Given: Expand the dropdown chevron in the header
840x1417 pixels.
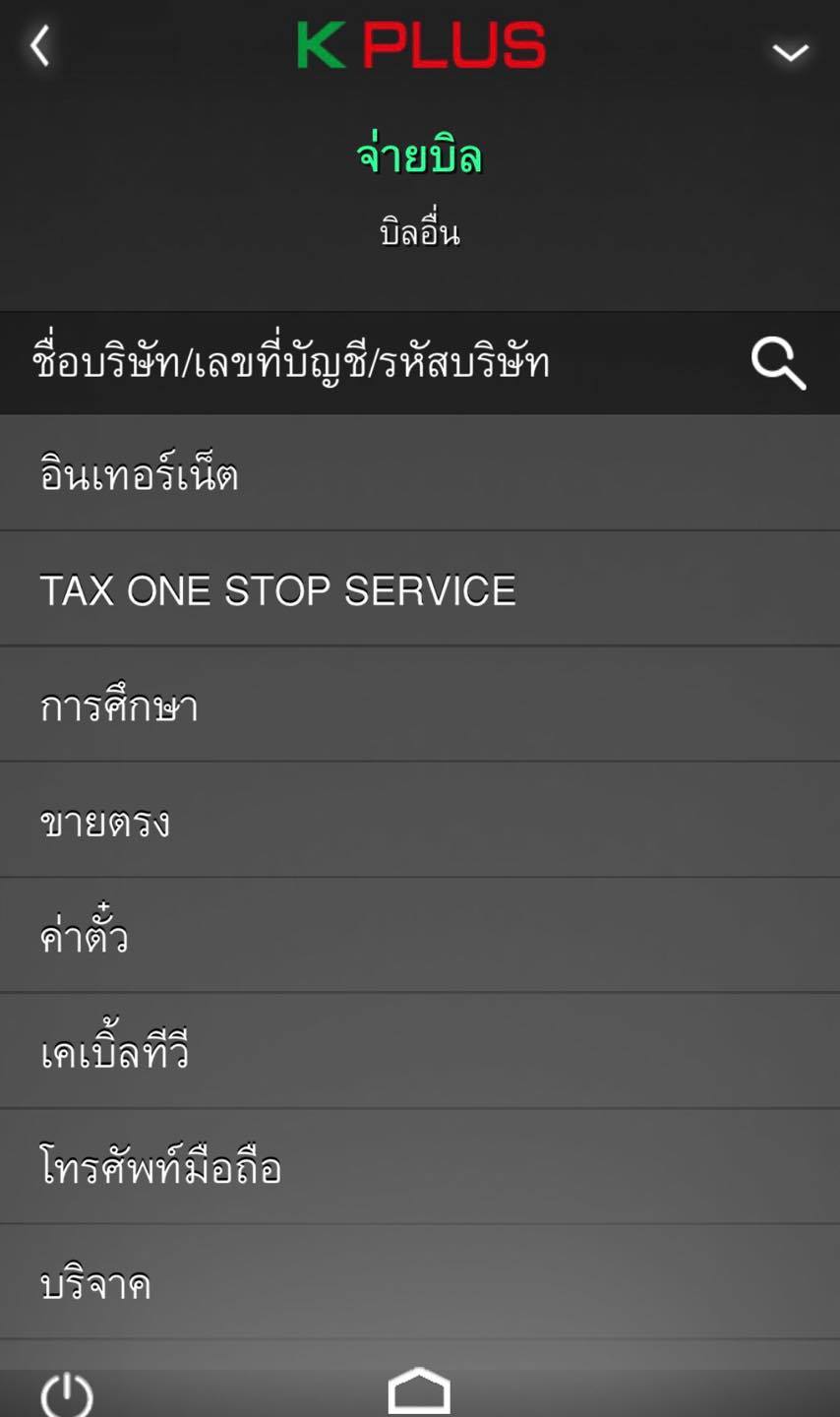Looking at the screenshot, I should (790, 52).
